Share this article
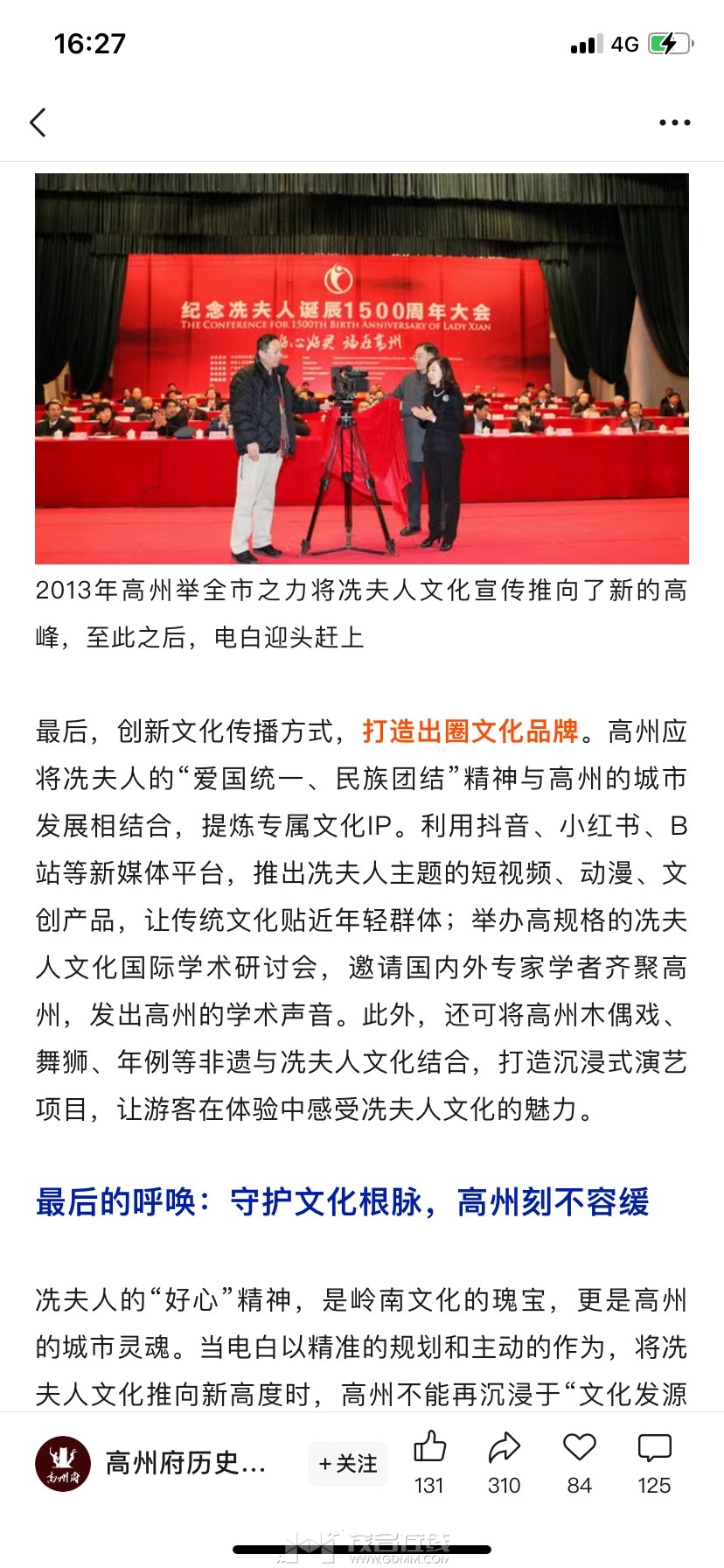The image size is (724, 1568). point(504,1450)
